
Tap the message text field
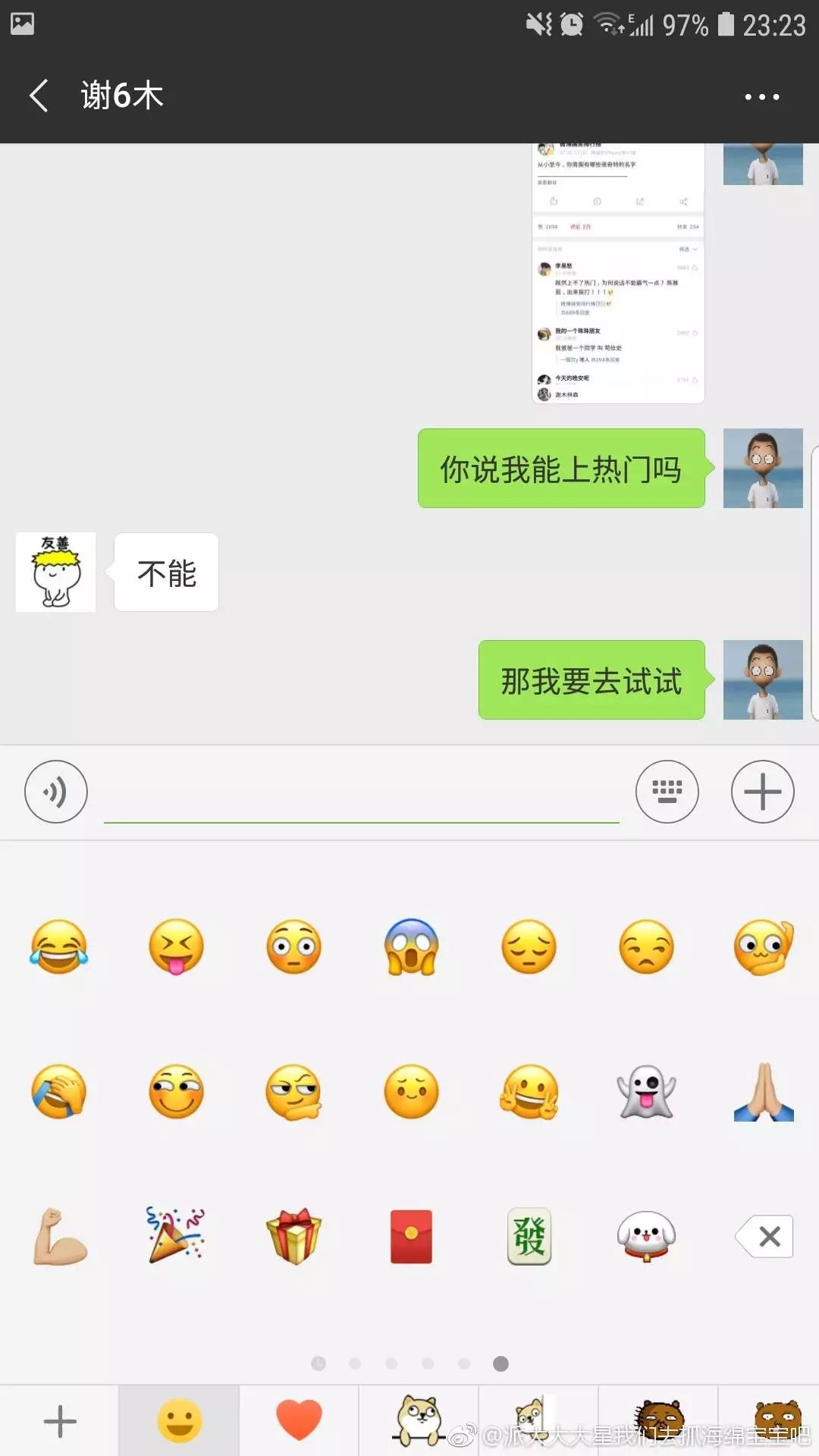click(361, 795)
